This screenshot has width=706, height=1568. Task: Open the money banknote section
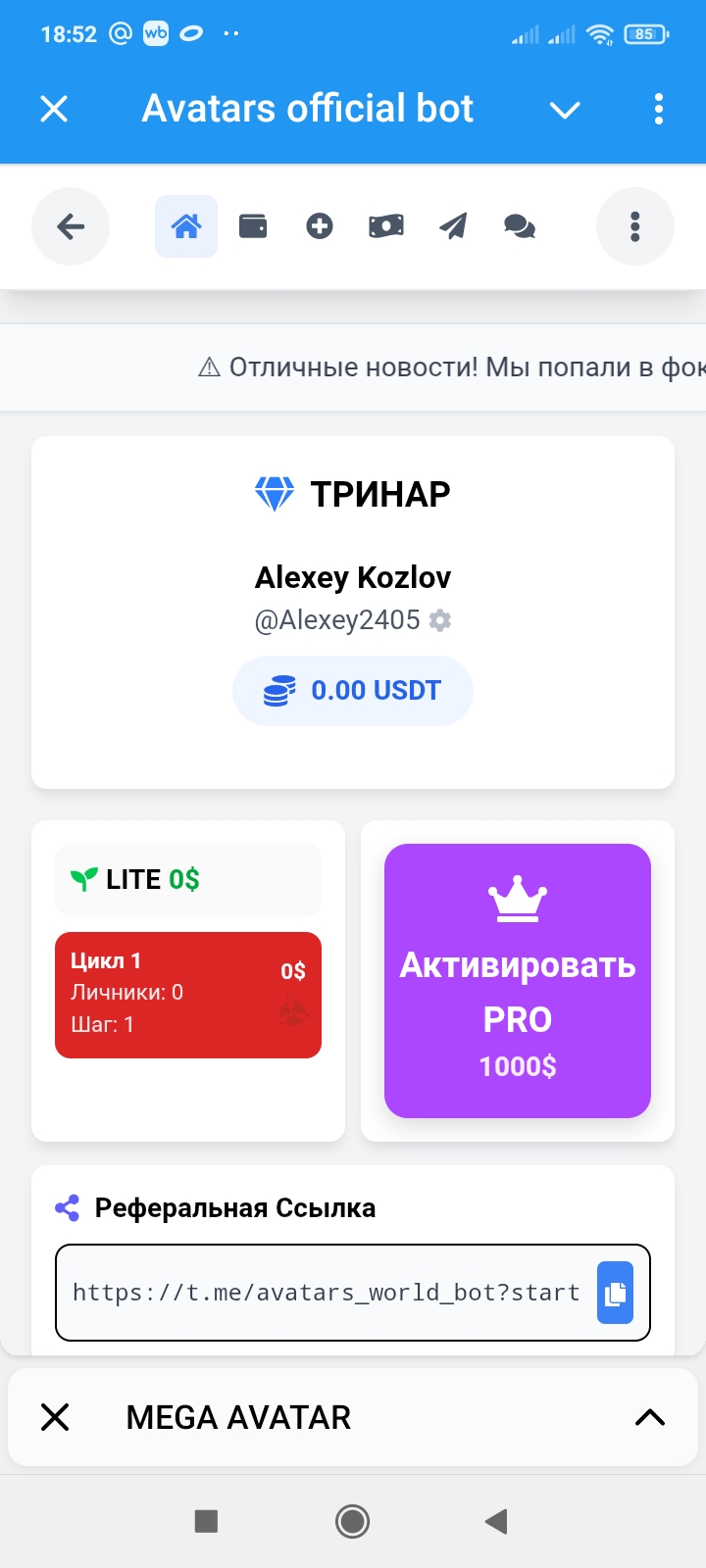(x=386, y=226)
